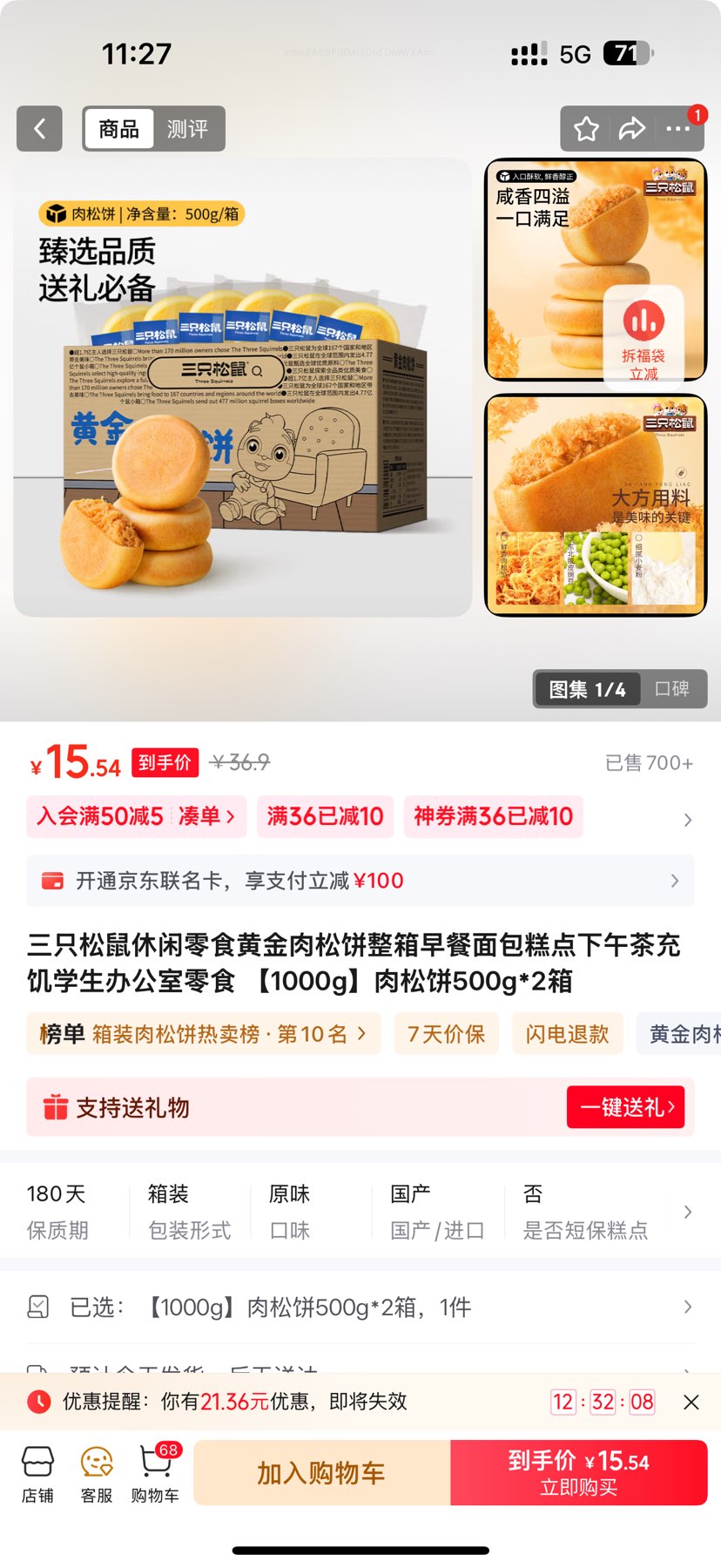Star this product to favorite it
Image resolution: width=721 pixels, height=1568 pixels.
(586, 128)
